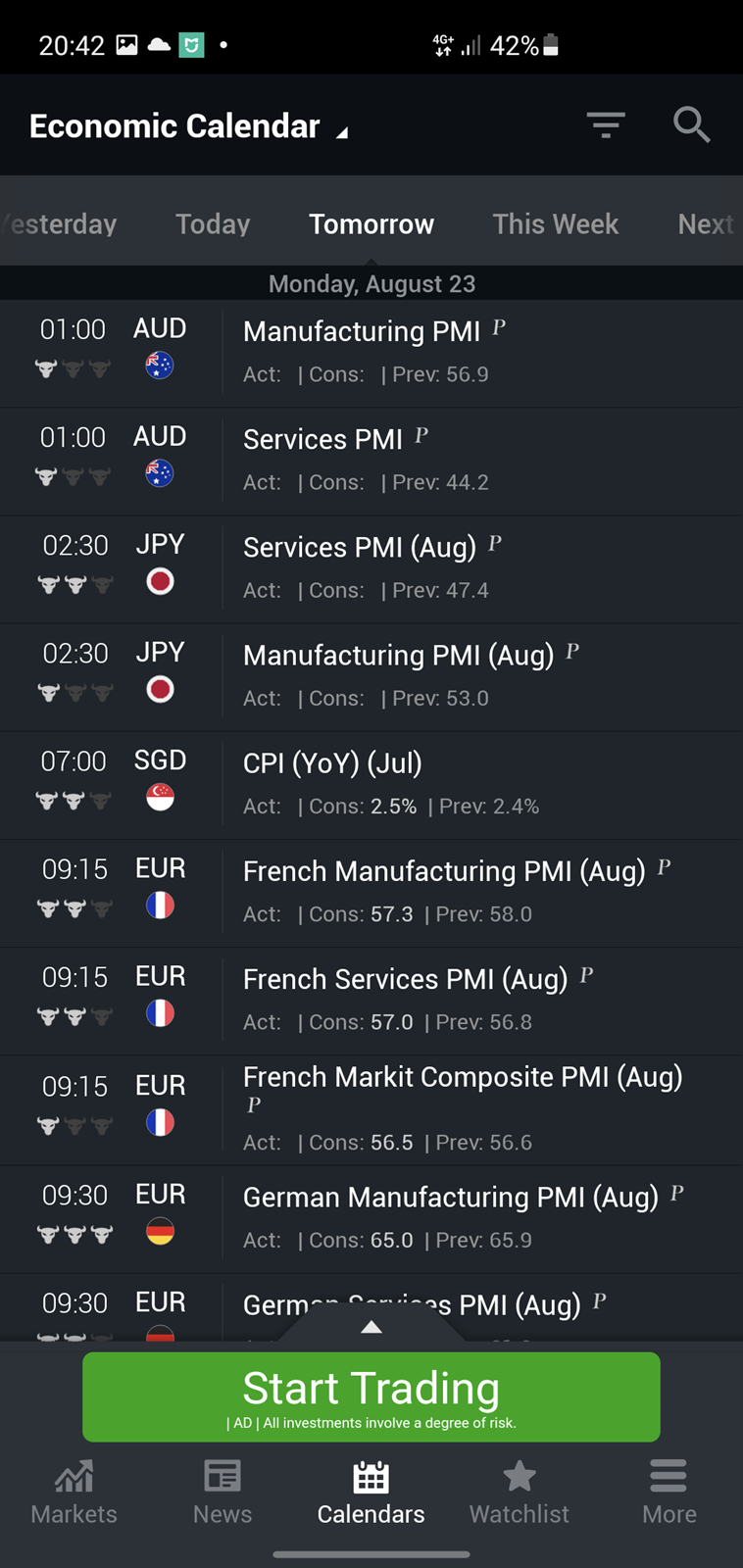Viewport: 743px width, 1568px height.
Task: Open JPY Services PMI (Aug) event
Action: [371, 569]
